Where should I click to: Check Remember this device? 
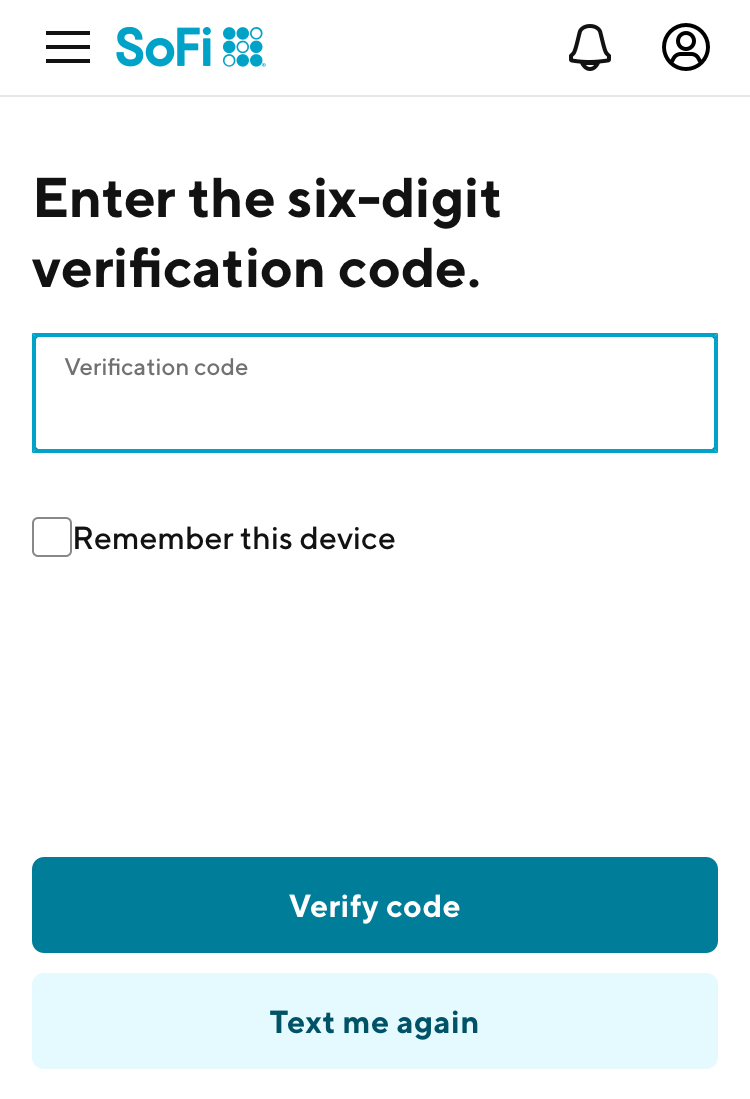pyautogui.click(x=52, y=538)
